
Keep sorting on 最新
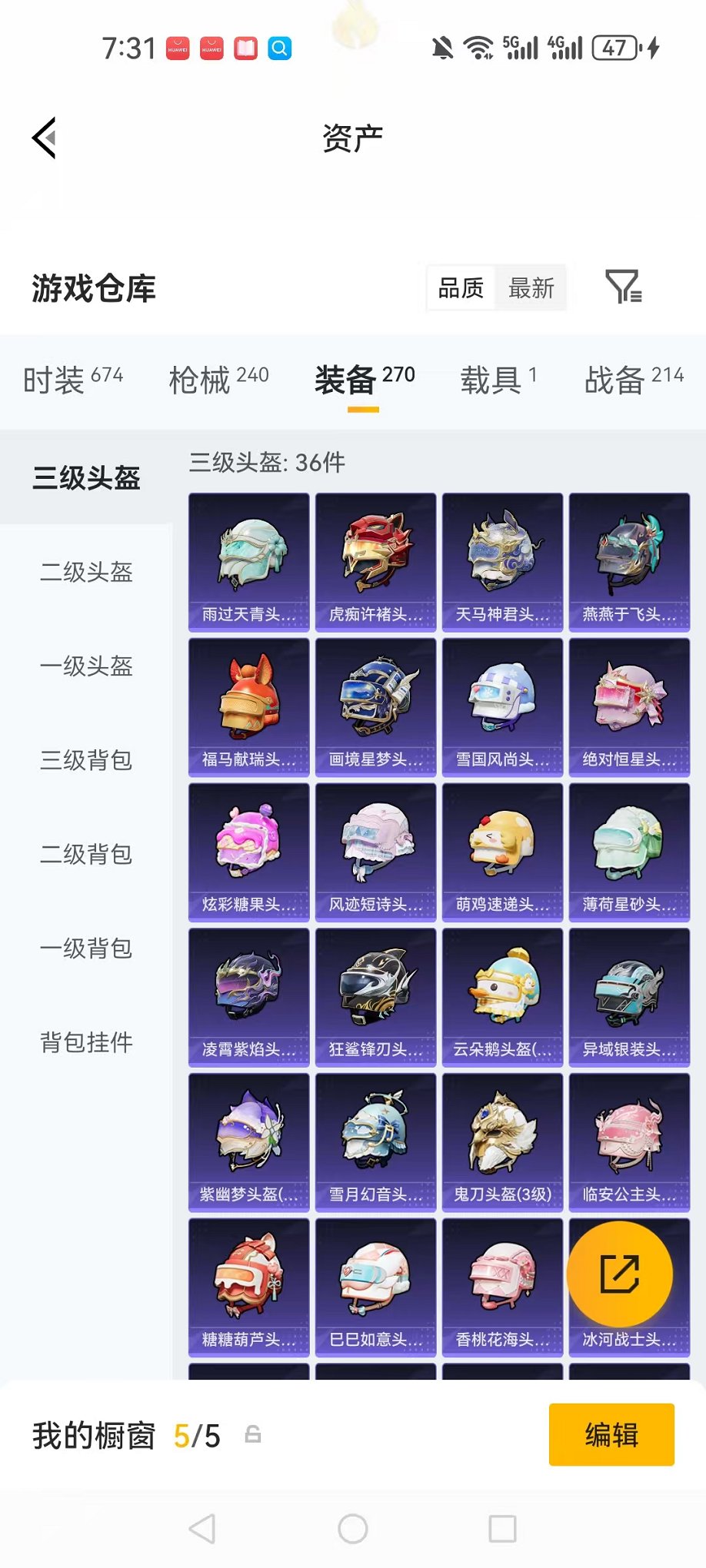click(x=532, y=288)
